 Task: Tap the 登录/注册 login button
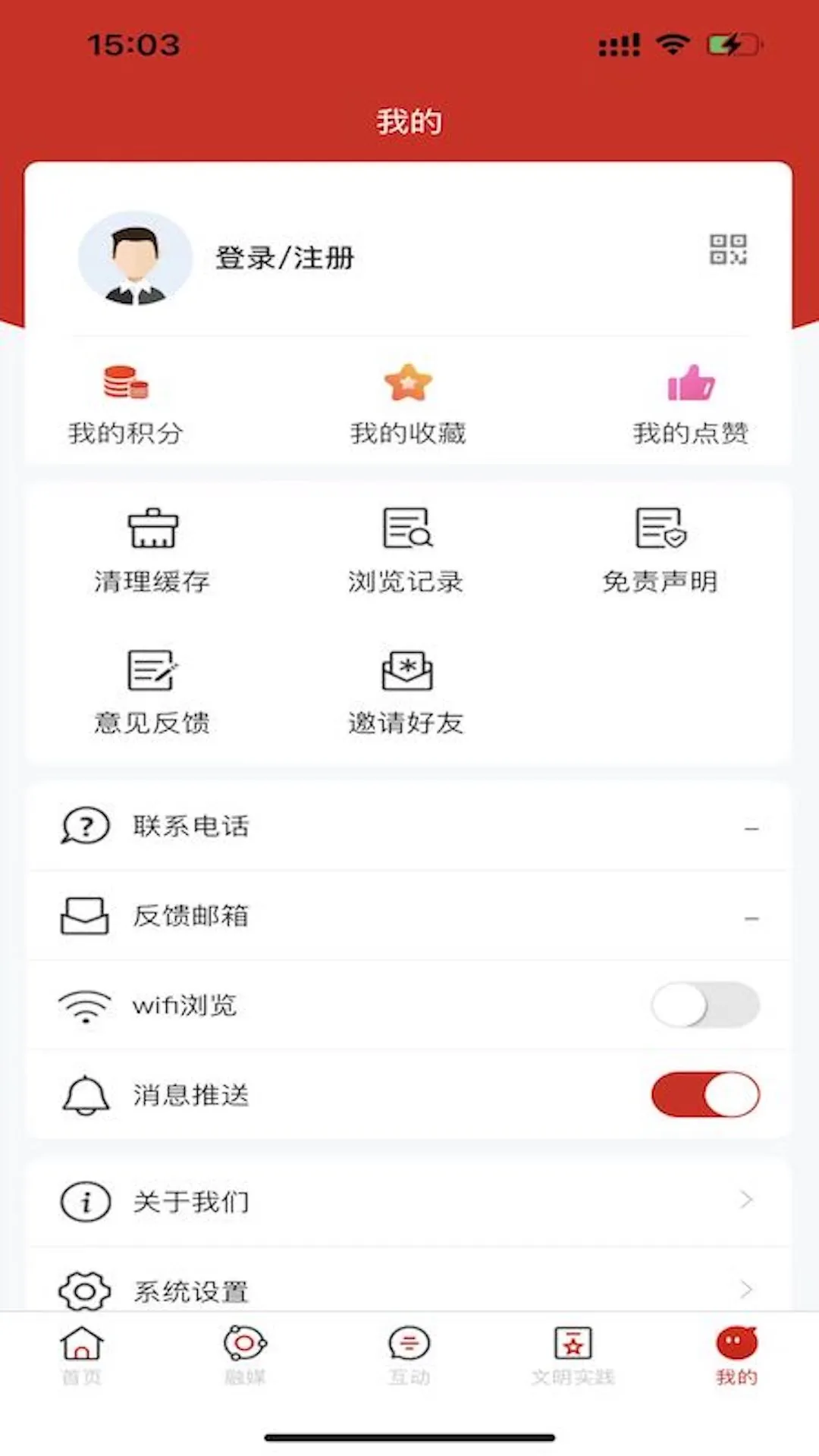284,258
